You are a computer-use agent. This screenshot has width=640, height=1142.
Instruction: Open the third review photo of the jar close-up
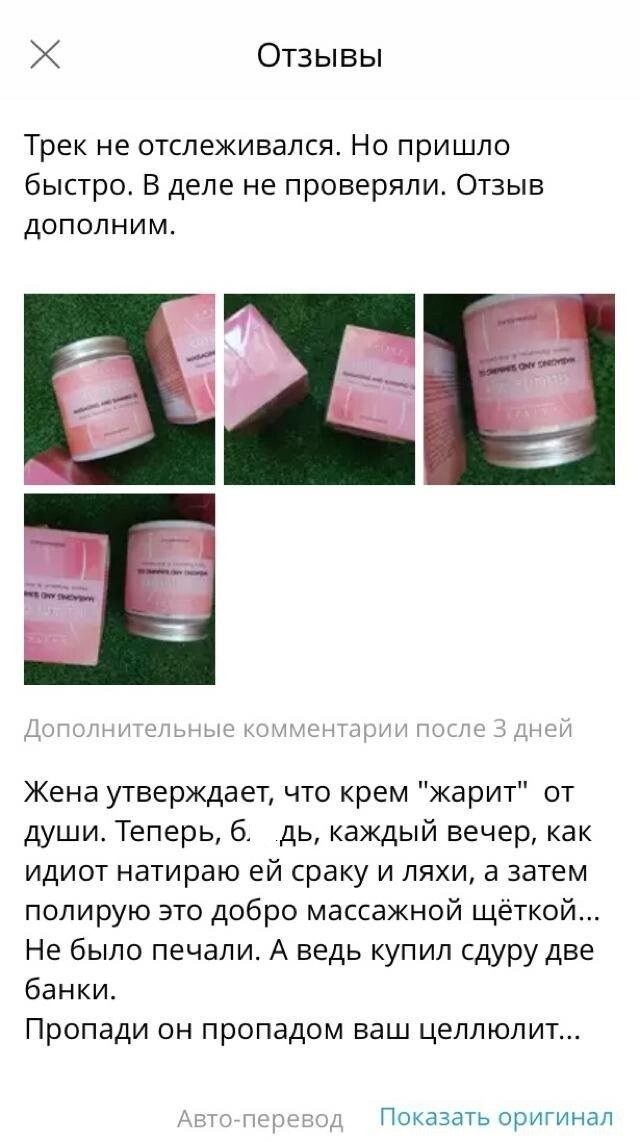coord(519,389)
